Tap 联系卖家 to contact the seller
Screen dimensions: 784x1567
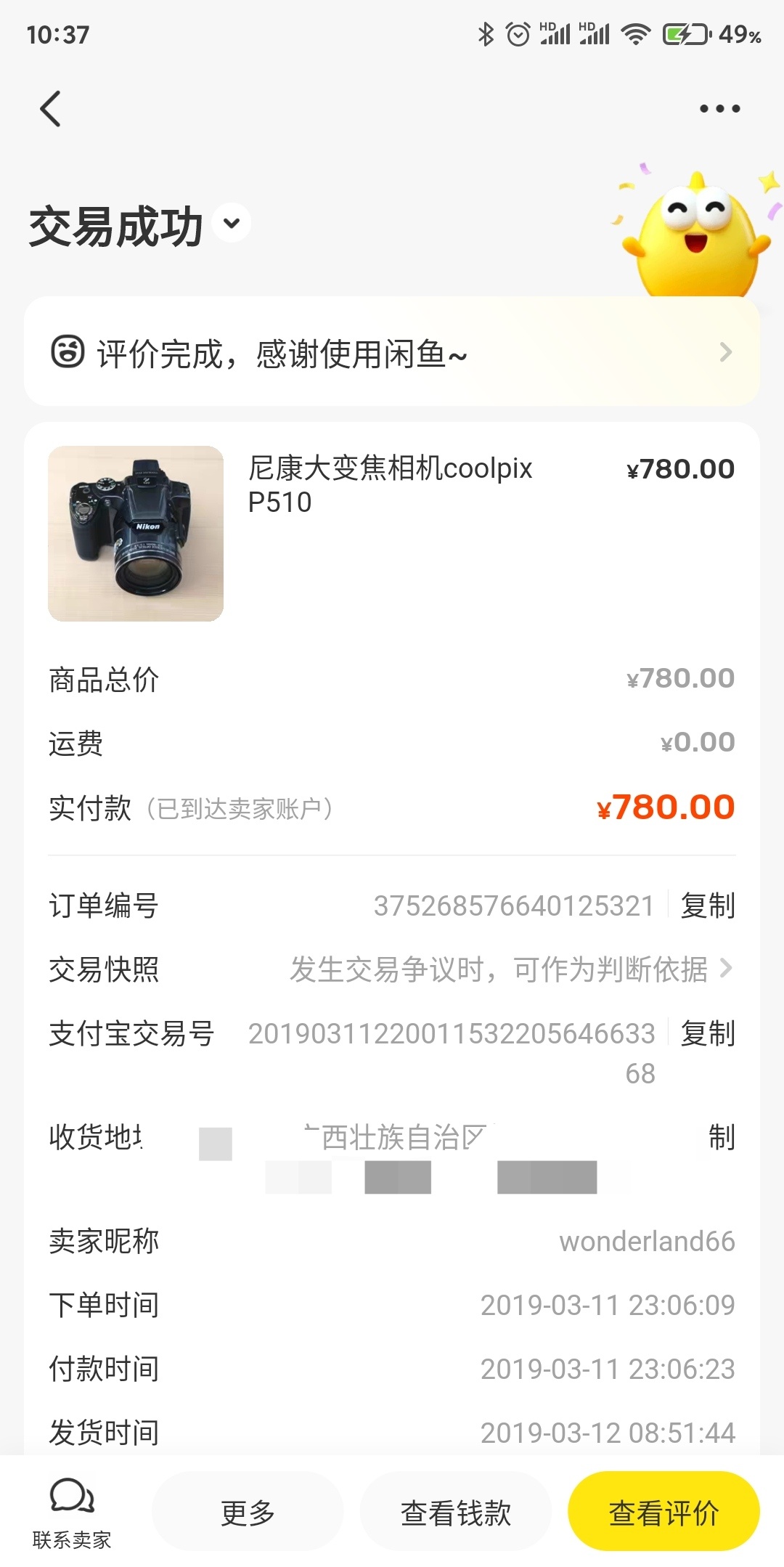click(x=72, y=1513)
